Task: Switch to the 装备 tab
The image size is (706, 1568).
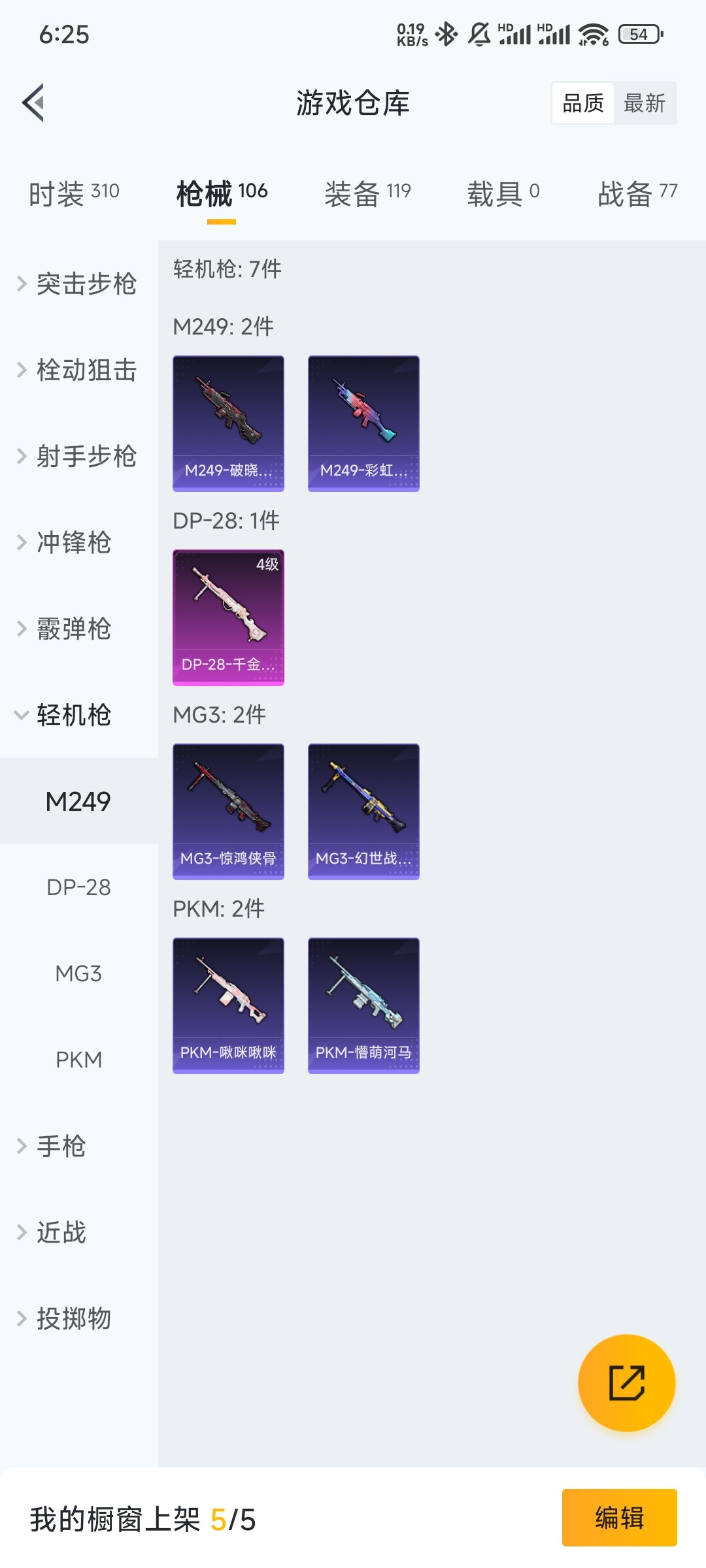Action: [367, 193]
